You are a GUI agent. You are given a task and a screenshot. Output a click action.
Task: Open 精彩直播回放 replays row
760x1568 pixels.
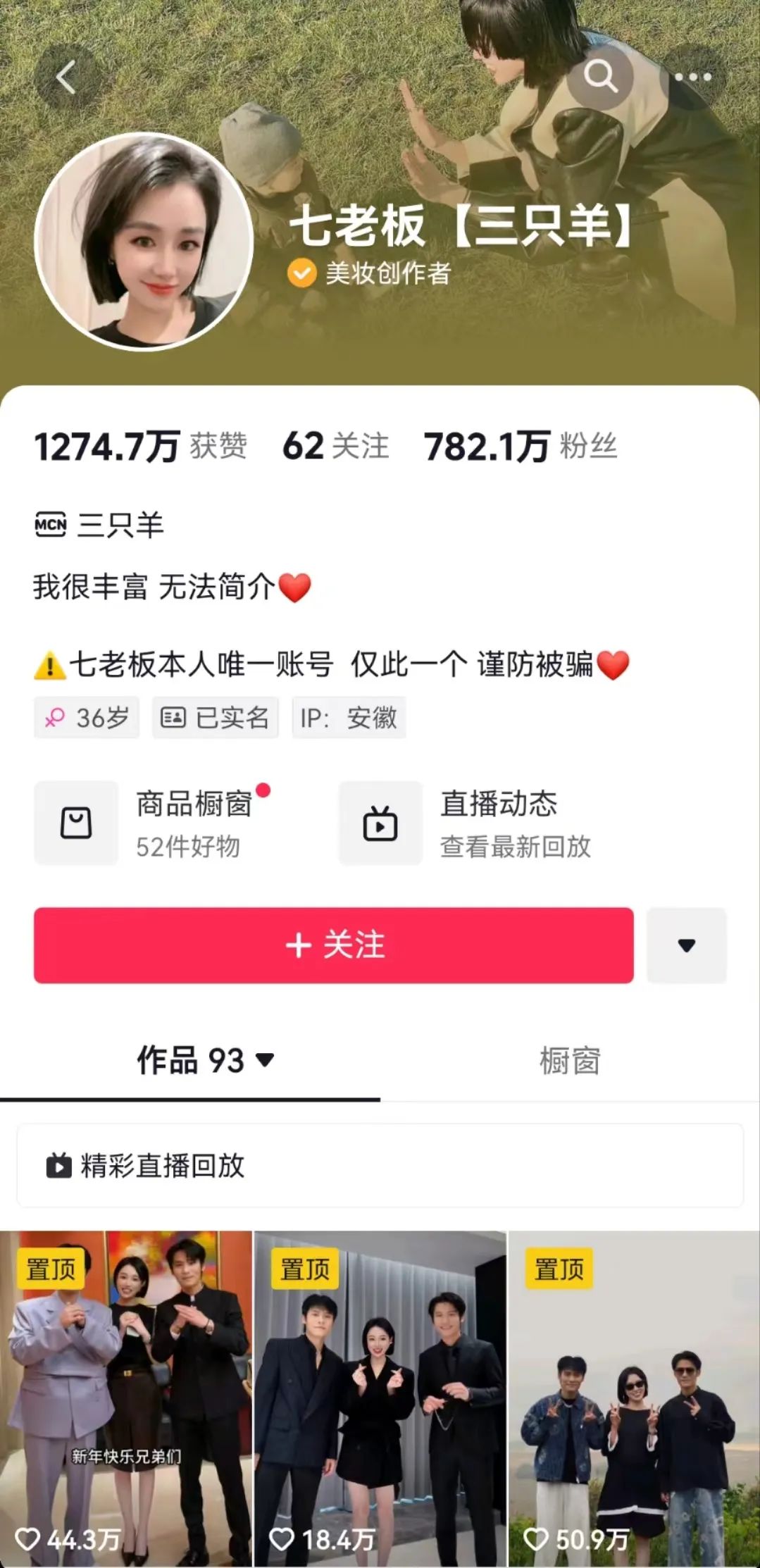380,1165
